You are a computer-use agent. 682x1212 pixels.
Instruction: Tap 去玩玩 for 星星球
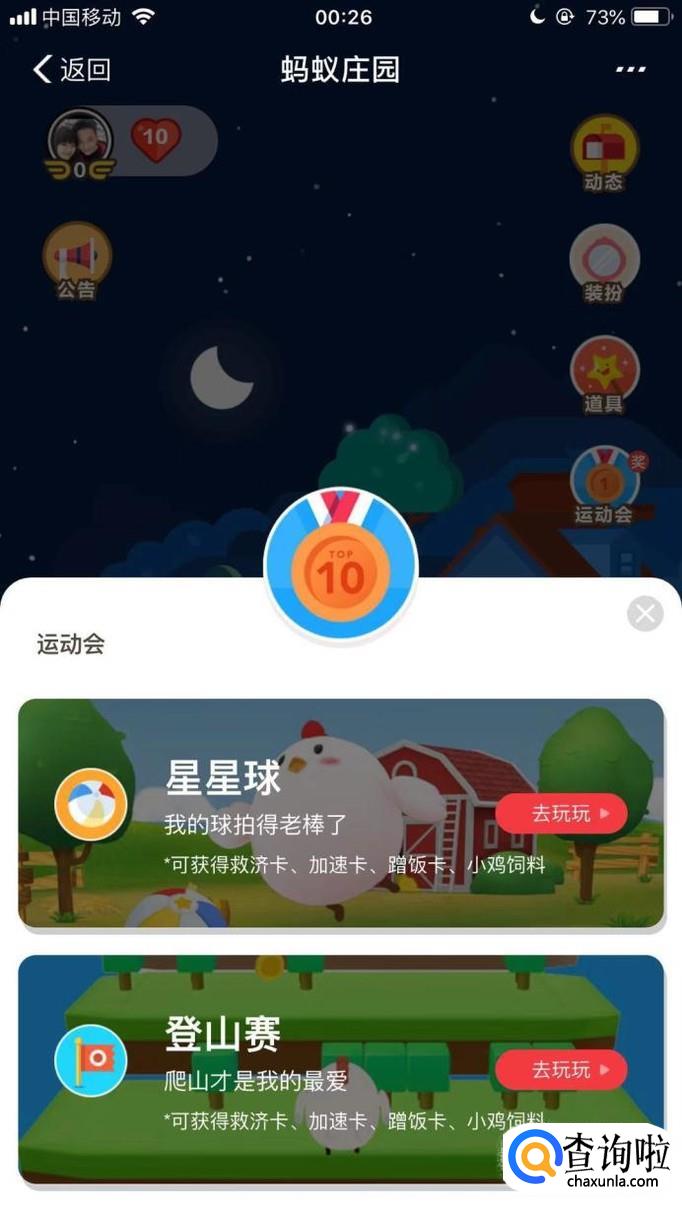coord(561,814)
